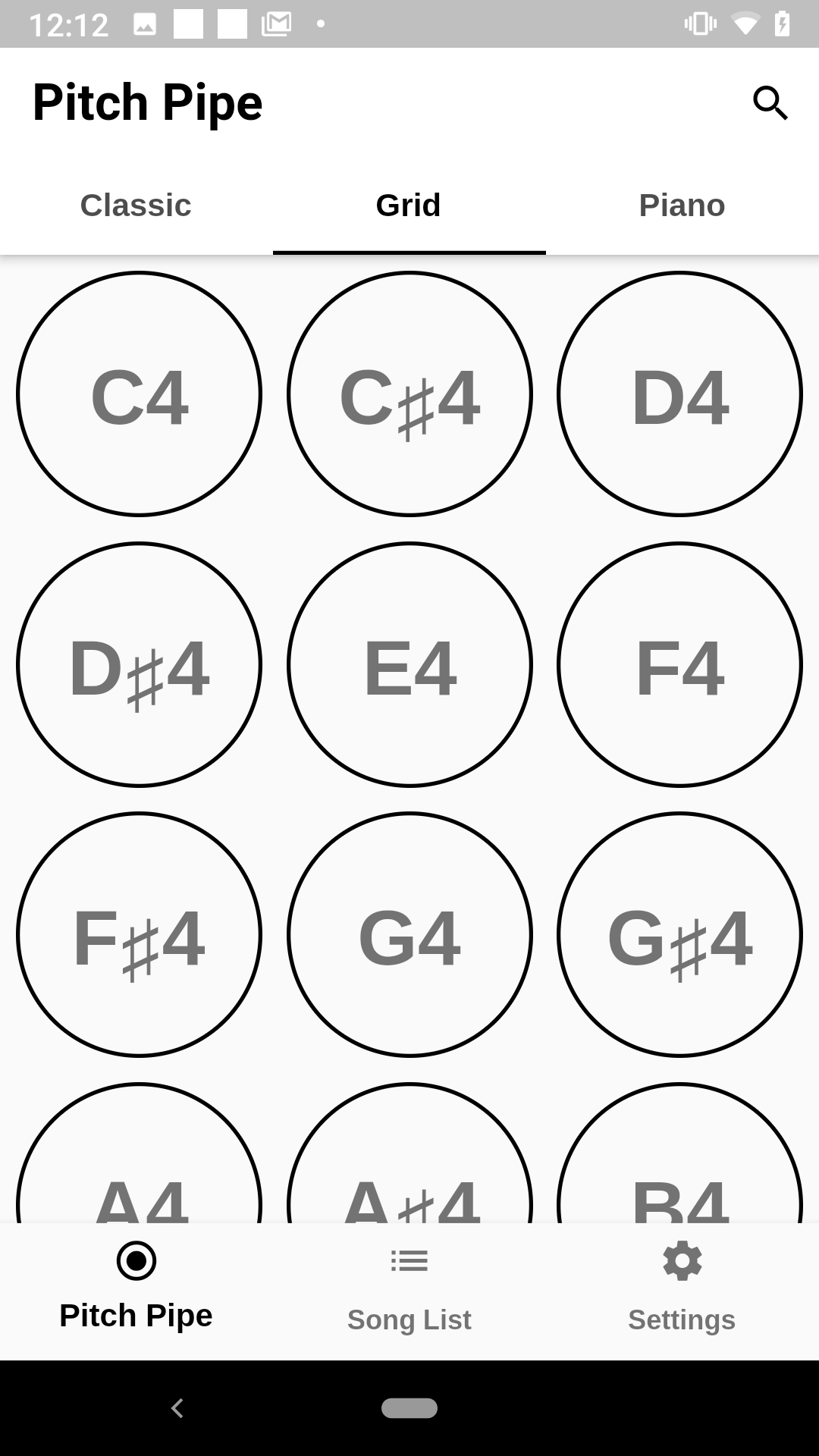
Task: Switch to the Piano tab
Action: (682, 205)
